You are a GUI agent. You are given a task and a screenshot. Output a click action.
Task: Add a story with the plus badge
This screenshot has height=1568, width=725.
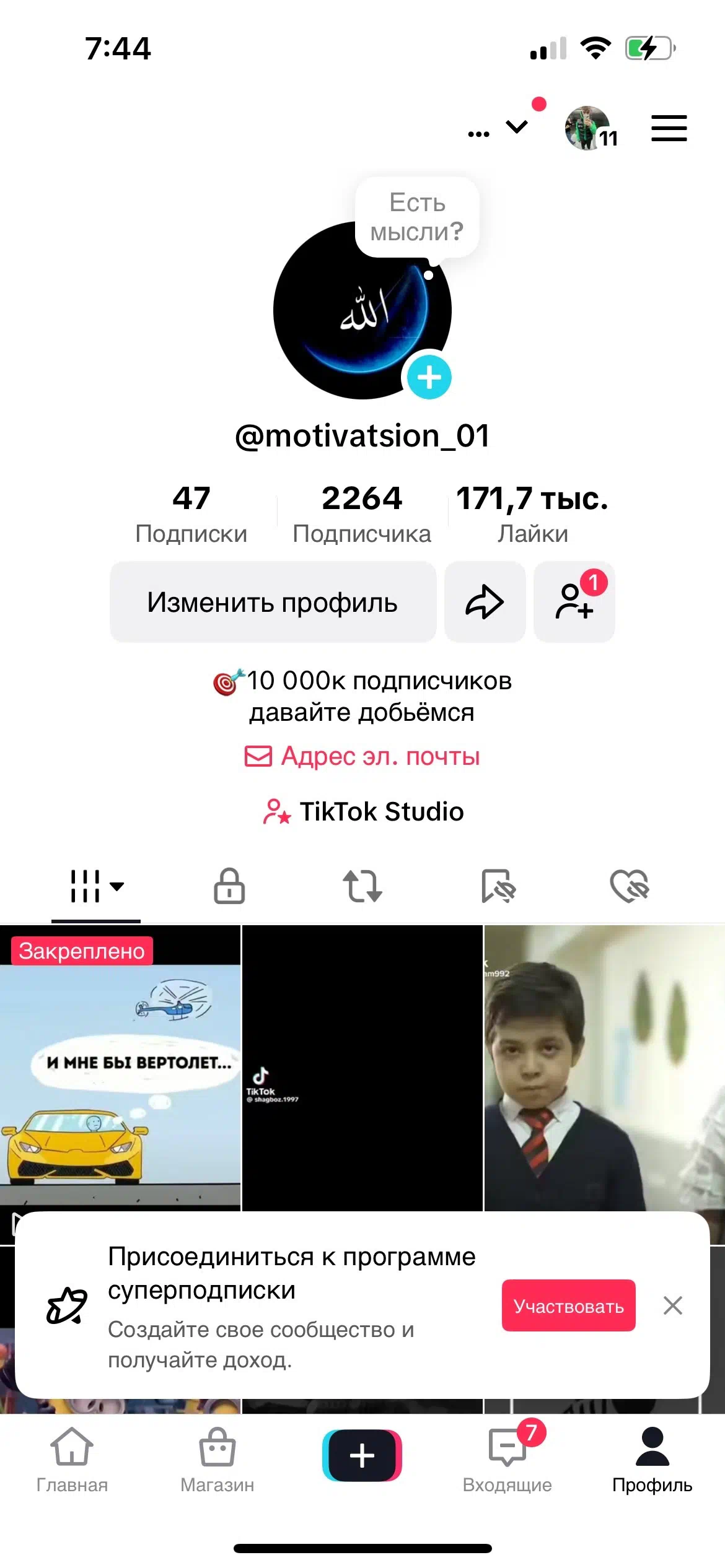[x=429, y=377]
